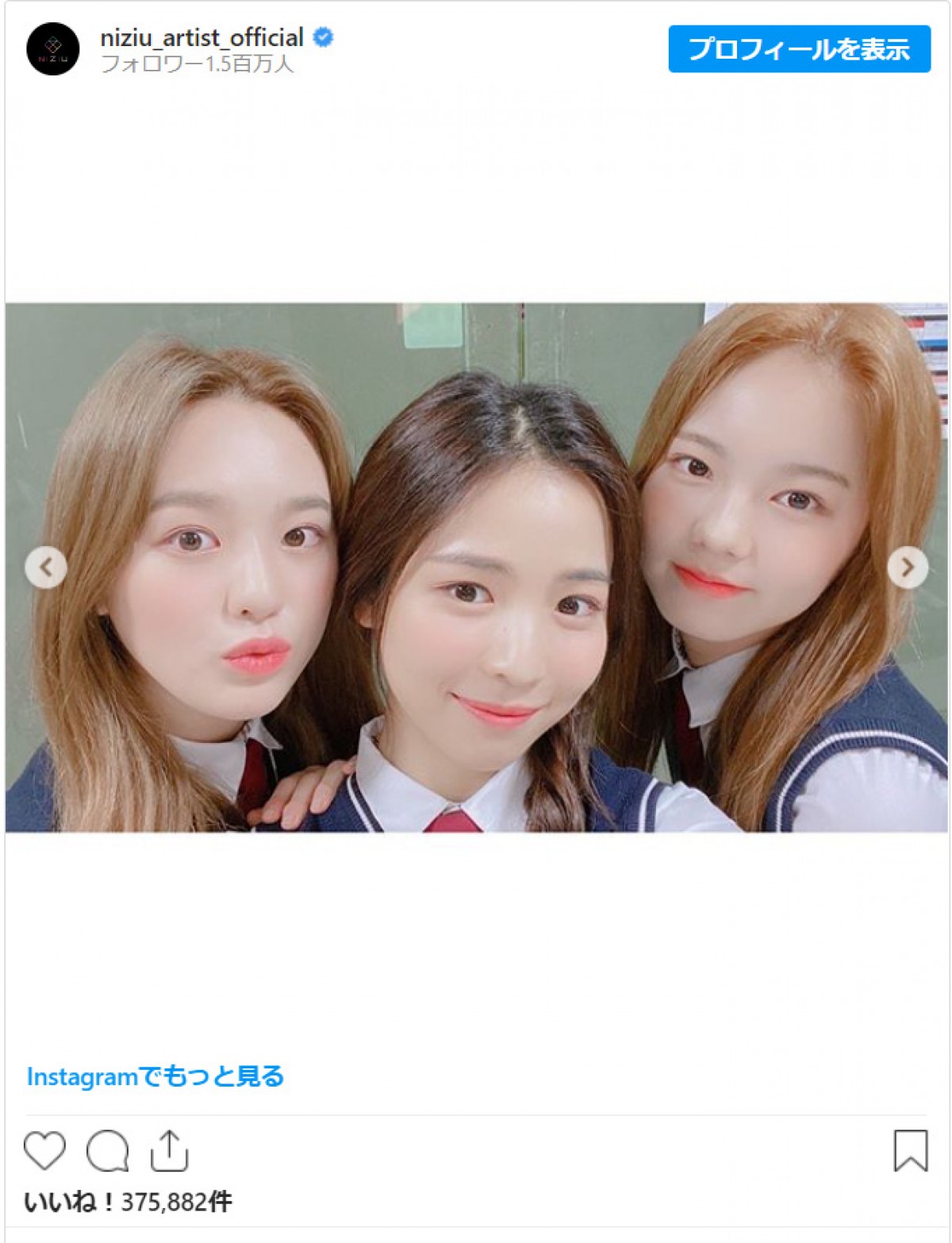The width and height of the screenshot is (952, 1243).
Task: Save this post with the bookmark icon
Action: pyautogui.click(x=910, y=1150)
